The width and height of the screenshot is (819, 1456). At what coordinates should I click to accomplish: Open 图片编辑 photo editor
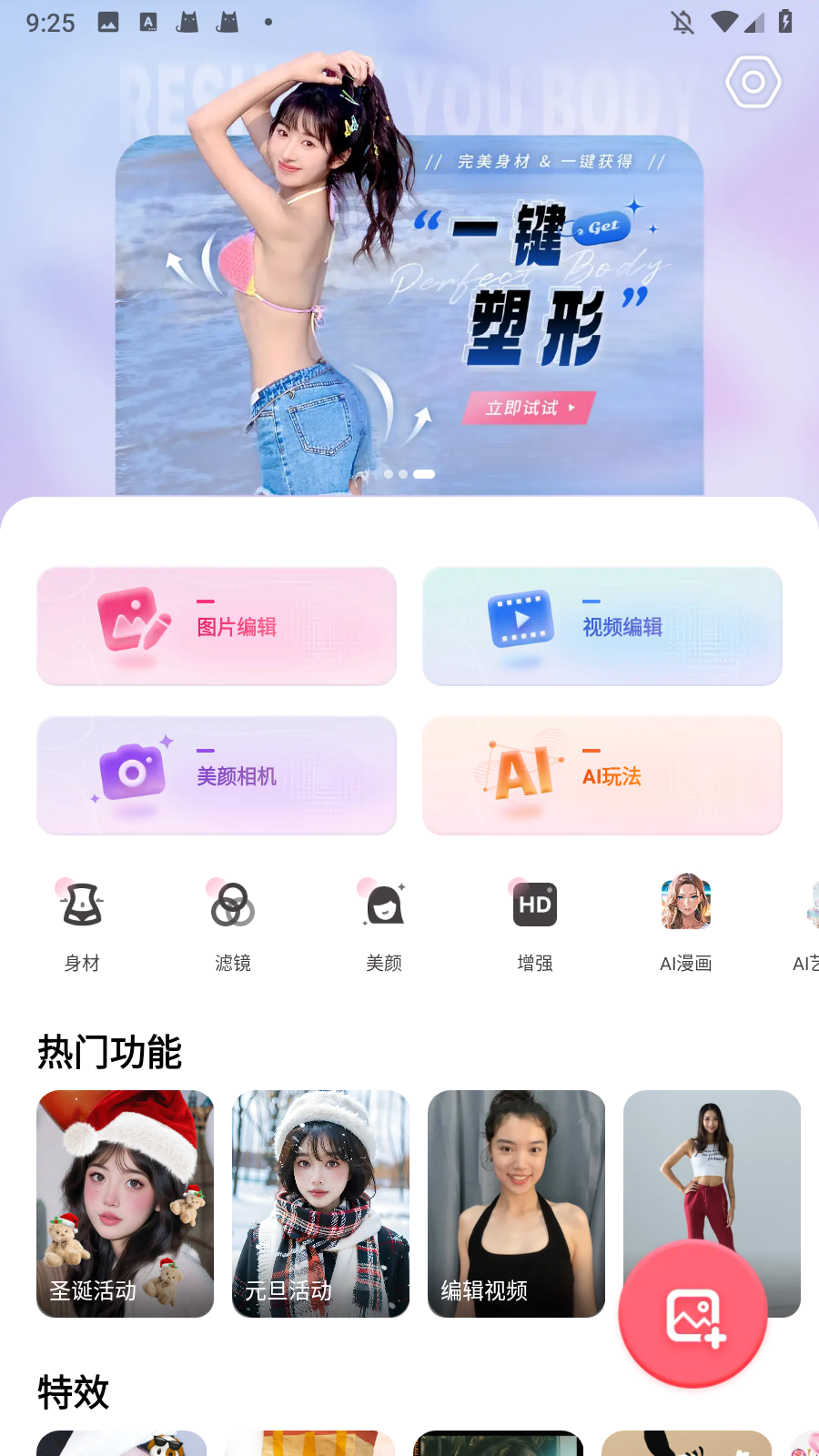217,626
